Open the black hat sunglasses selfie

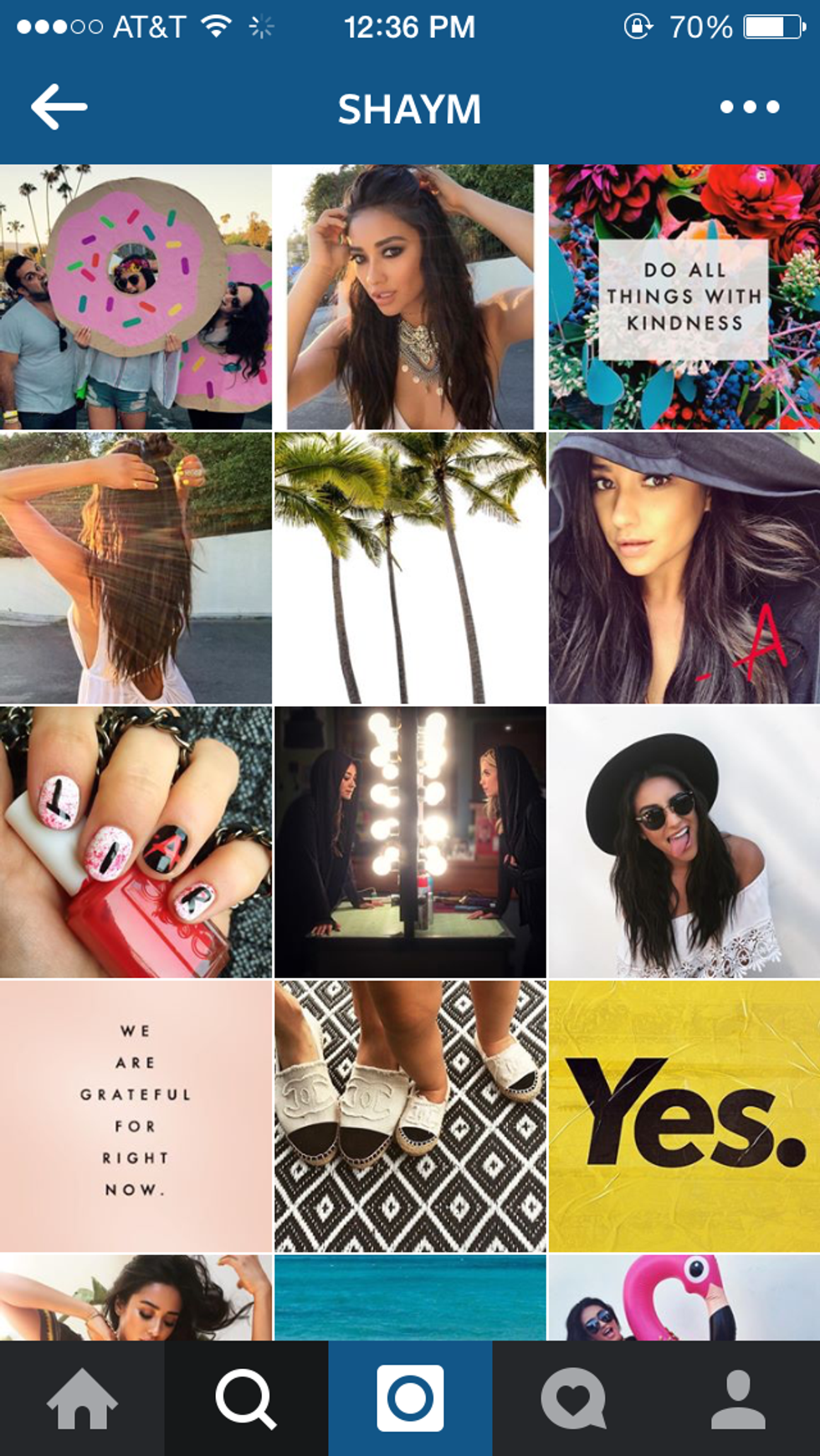tap(684, 842)
